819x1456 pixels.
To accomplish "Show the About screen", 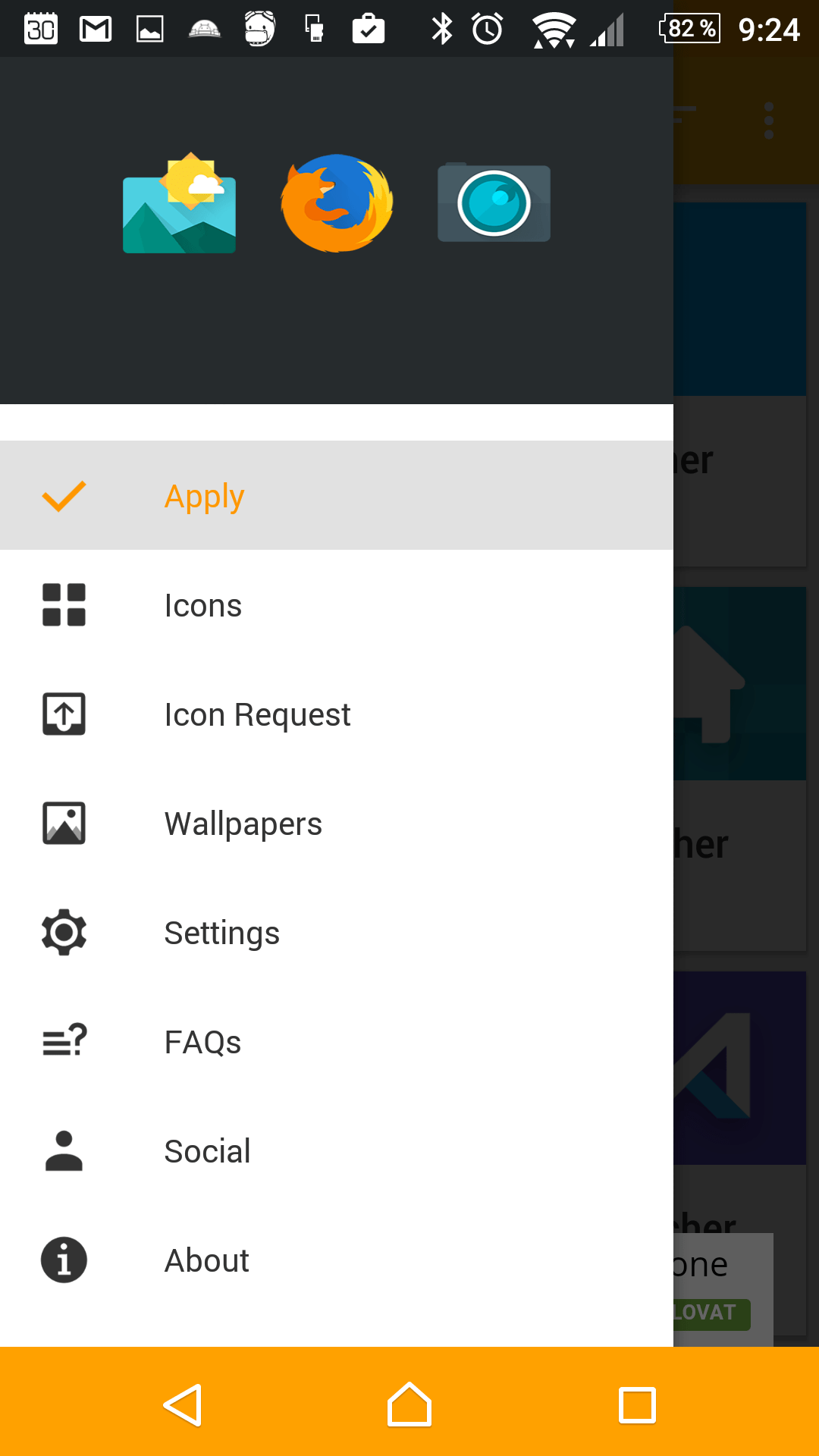I will (337, 1260).
